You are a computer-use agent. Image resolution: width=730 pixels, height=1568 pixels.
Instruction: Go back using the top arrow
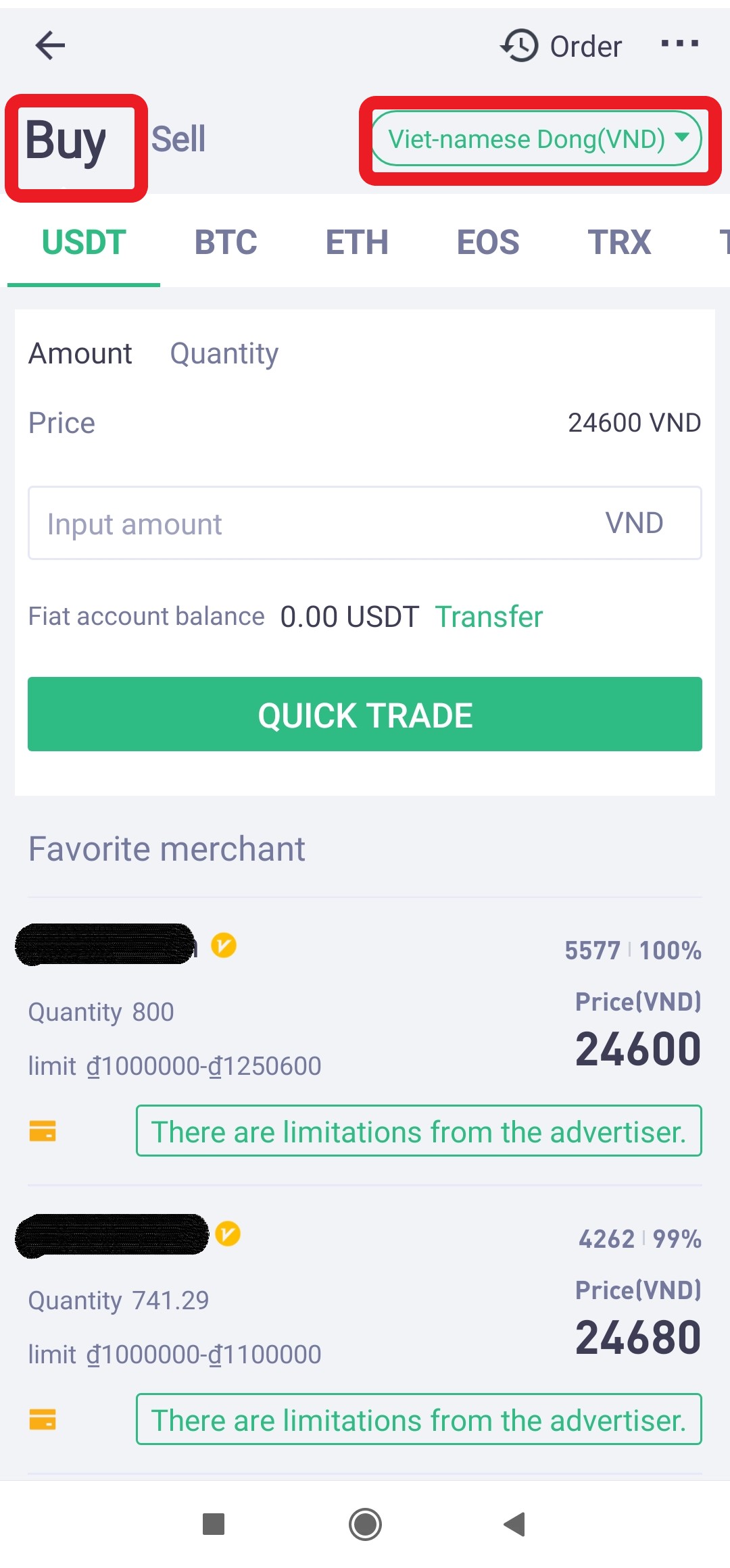click(50, 46)
